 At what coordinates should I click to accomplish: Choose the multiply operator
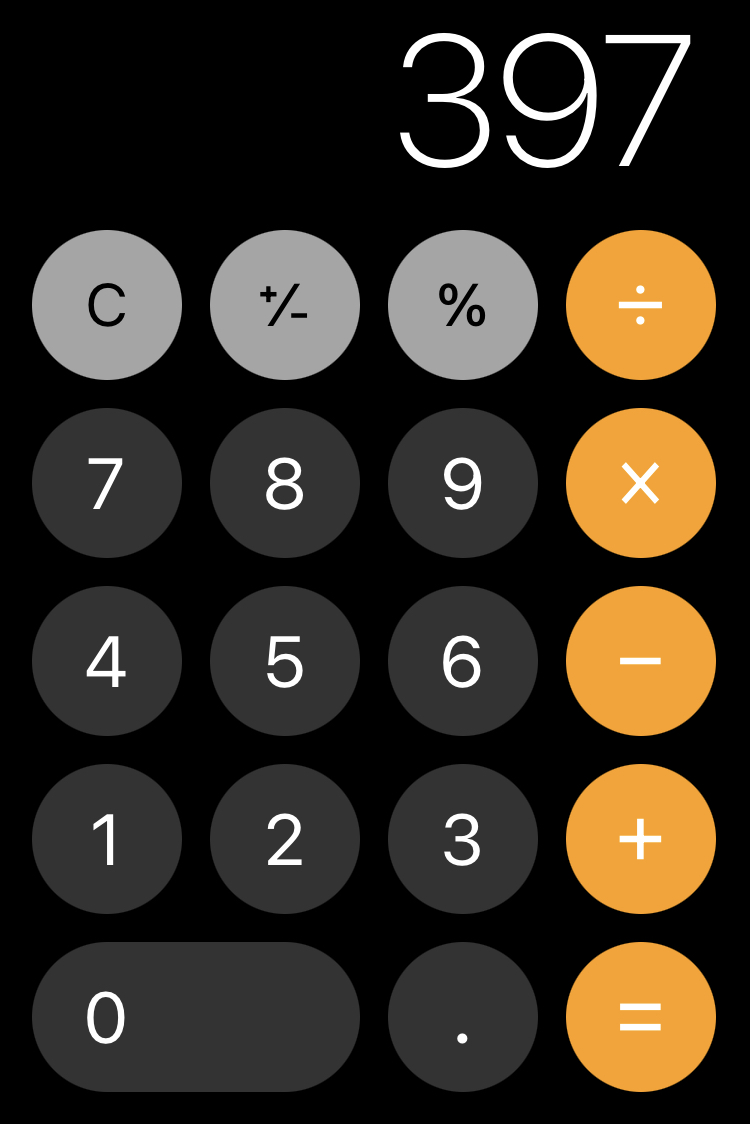click(x=641, y=483)
